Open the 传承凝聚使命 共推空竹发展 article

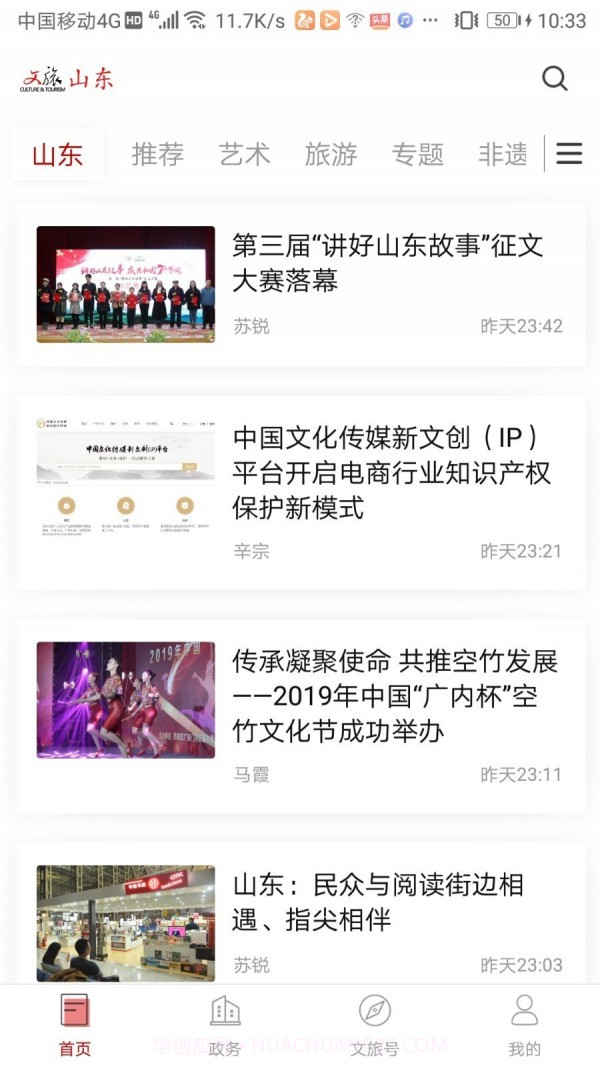[x=394, y=696]
